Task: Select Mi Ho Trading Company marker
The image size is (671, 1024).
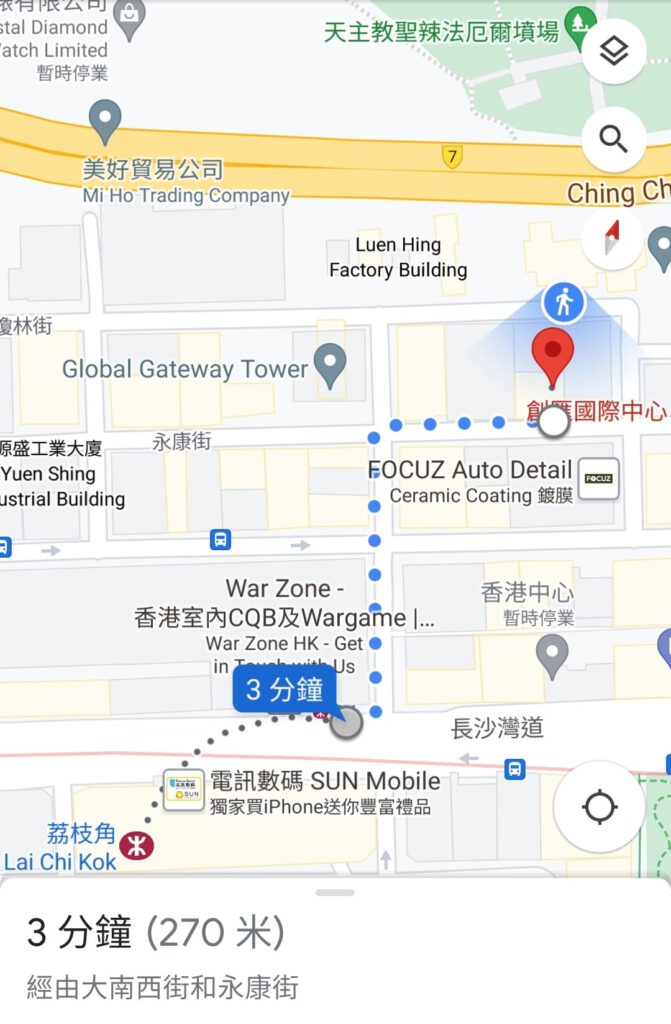Action: click(x=104, y=122)
